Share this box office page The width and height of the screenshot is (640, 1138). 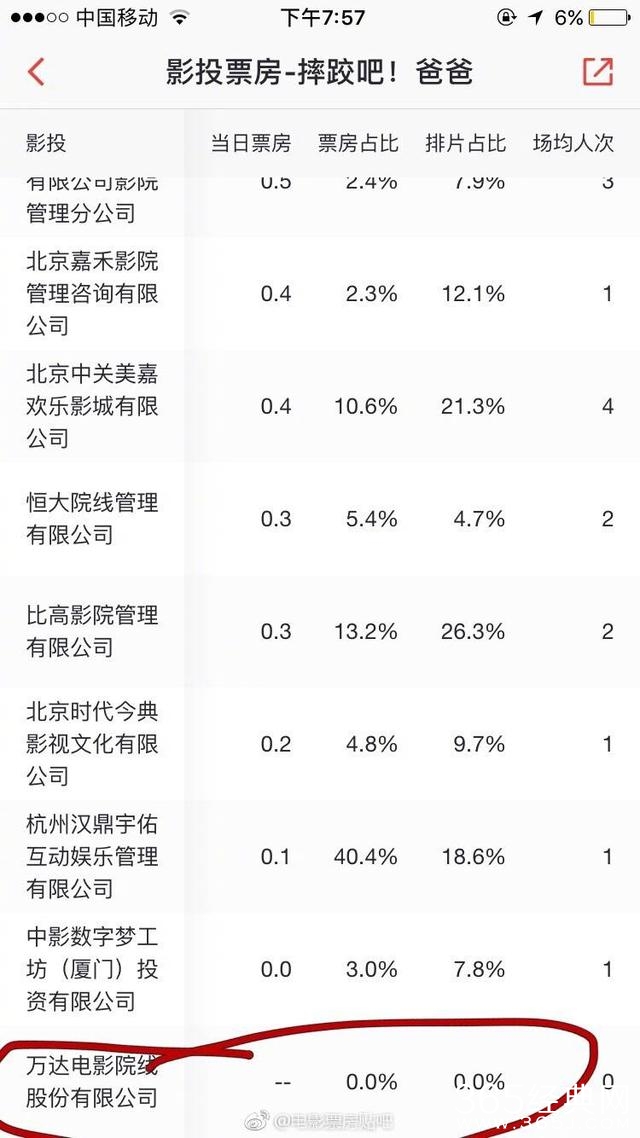(597, 72)
